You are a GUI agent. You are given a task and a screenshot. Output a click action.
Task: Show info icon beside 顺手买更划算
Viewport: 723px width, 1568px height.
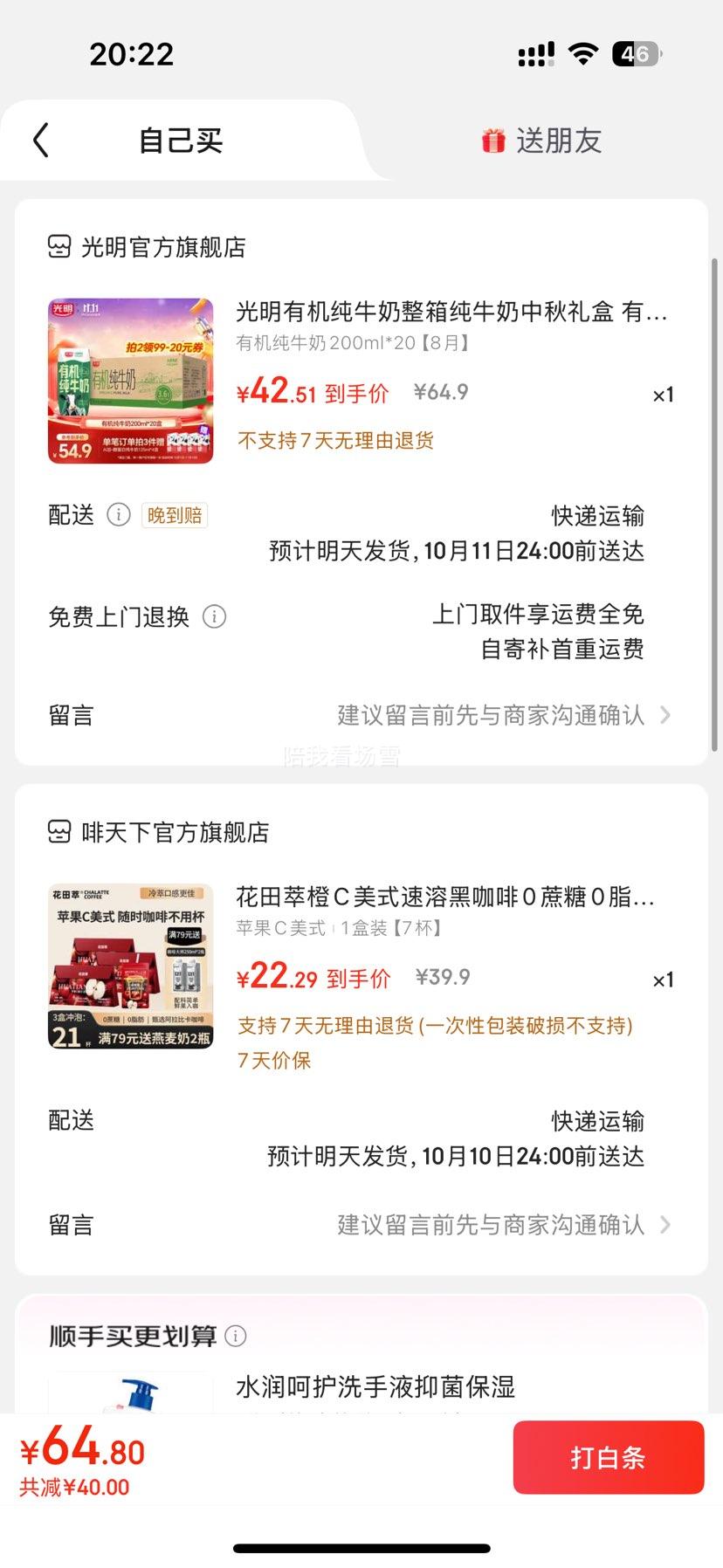pyautogui.click(x=236, y=1336)
